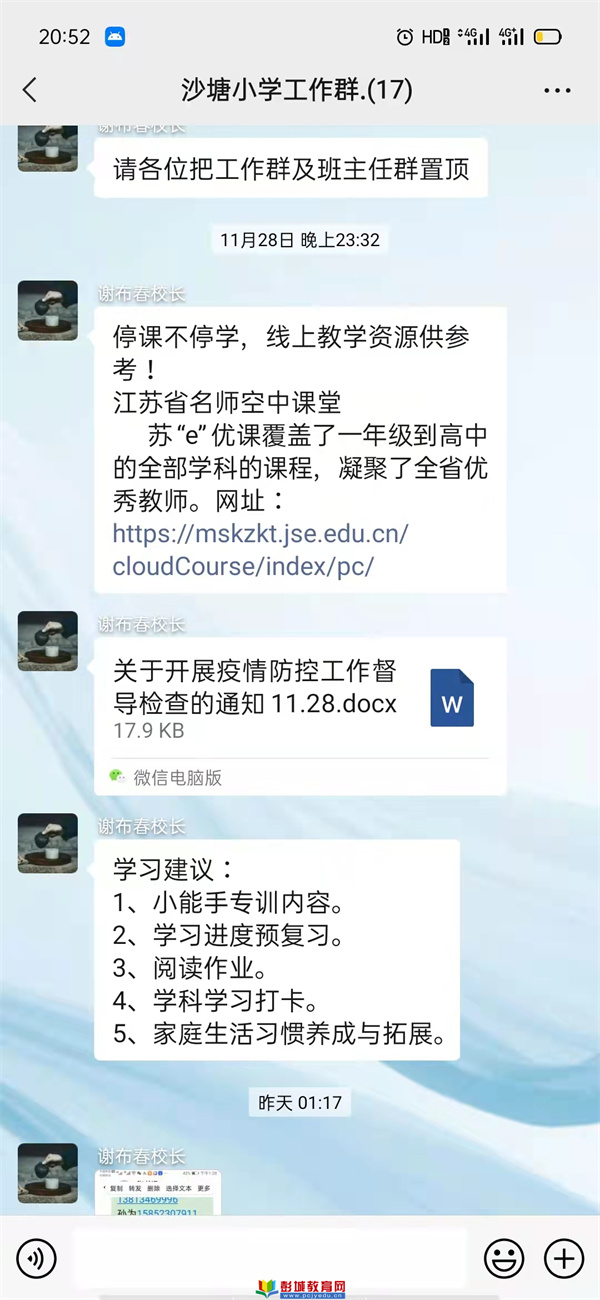Open the plus attachment menu
The width and height of the screenshot is (600, 1300).
tap(564, 1257)
